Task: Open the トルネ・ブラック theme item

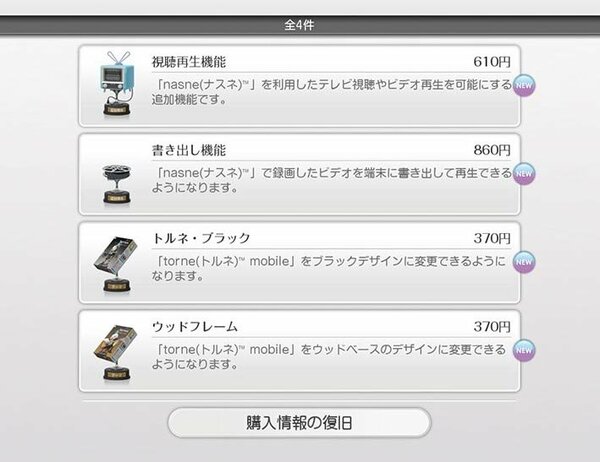Action: [300, 262]
